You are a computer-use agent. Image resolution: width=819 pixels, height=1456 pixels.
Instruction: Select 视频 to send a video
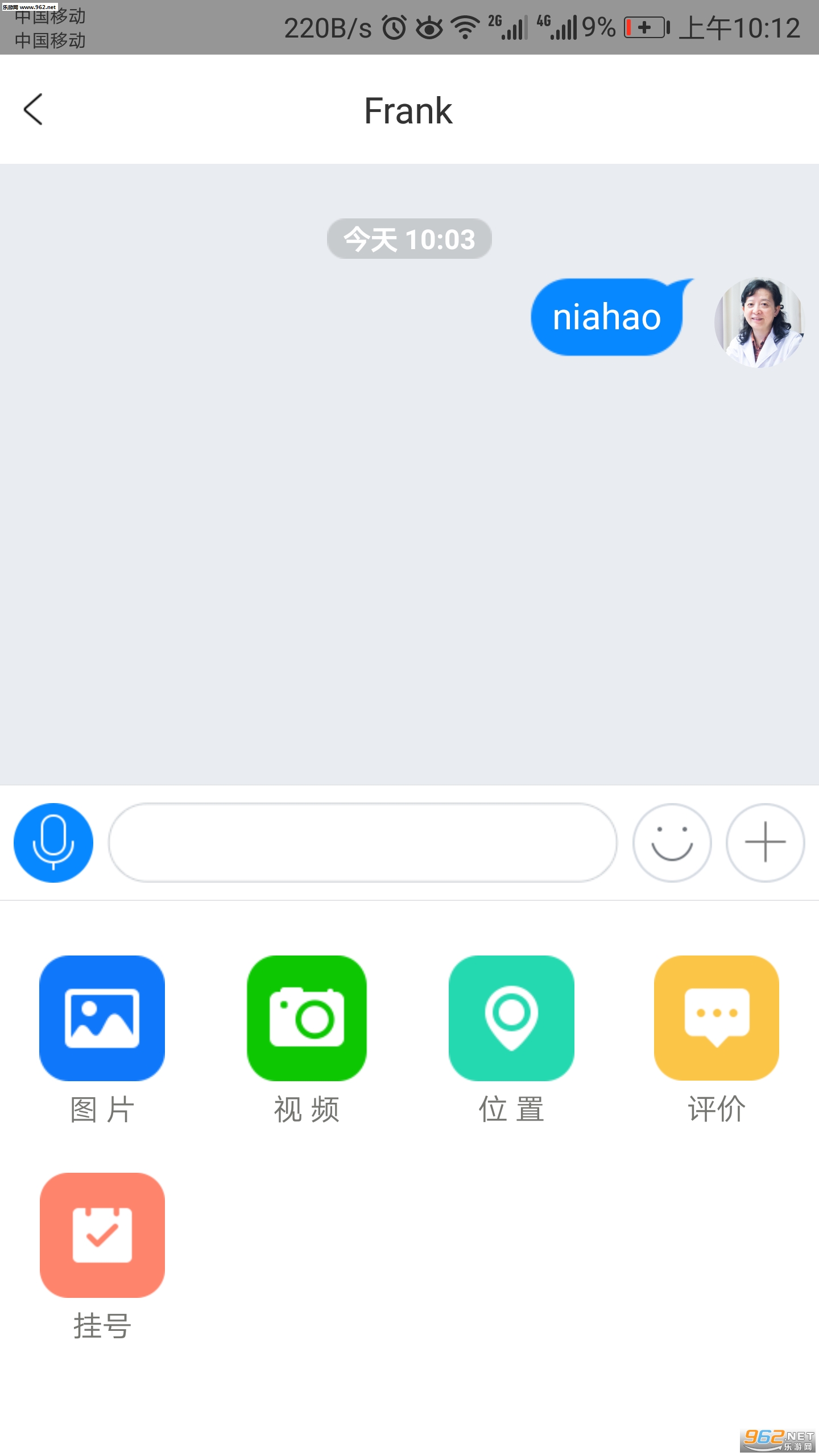pos(307,1018)
